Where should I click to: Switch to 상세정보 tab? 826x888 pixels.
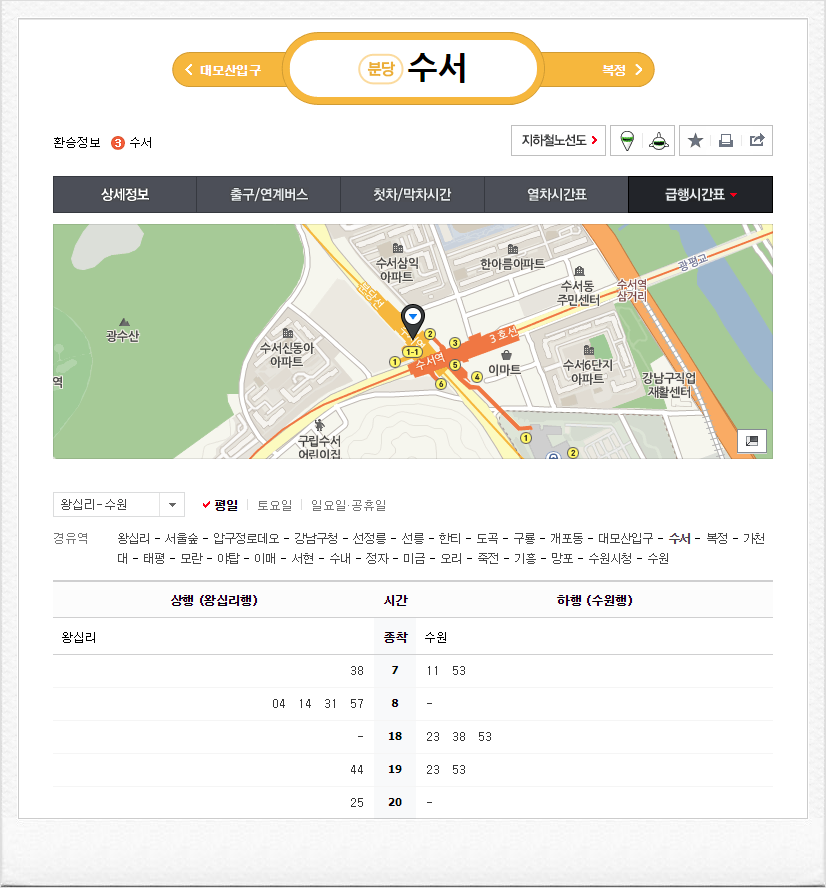pos(125,195)
